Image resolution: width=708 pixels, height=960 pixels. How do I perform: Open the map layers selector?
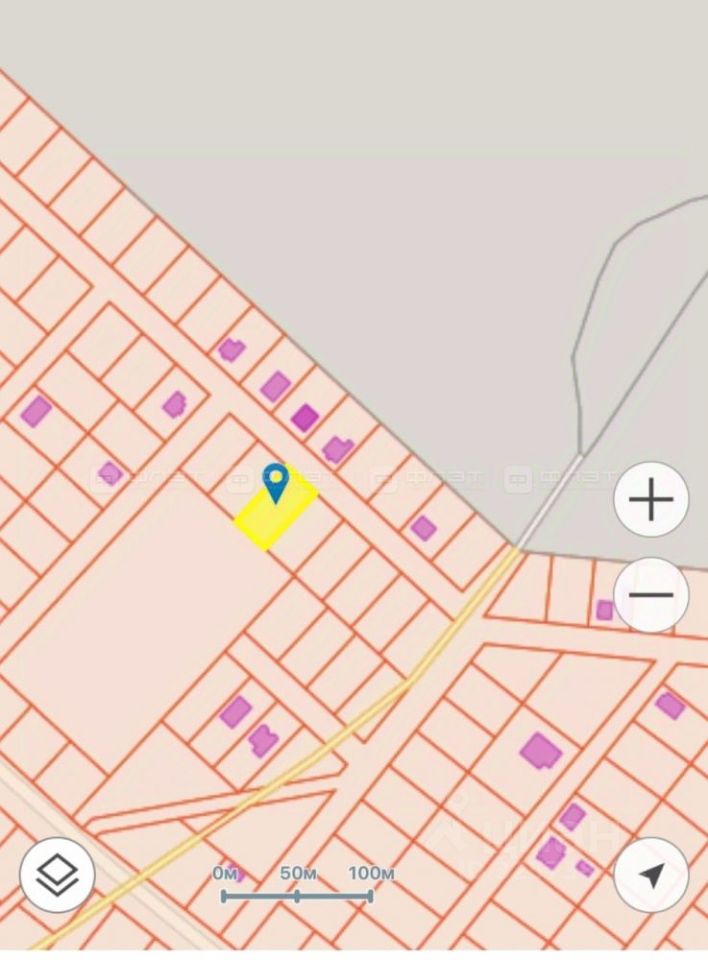click(x=57, y=876)
